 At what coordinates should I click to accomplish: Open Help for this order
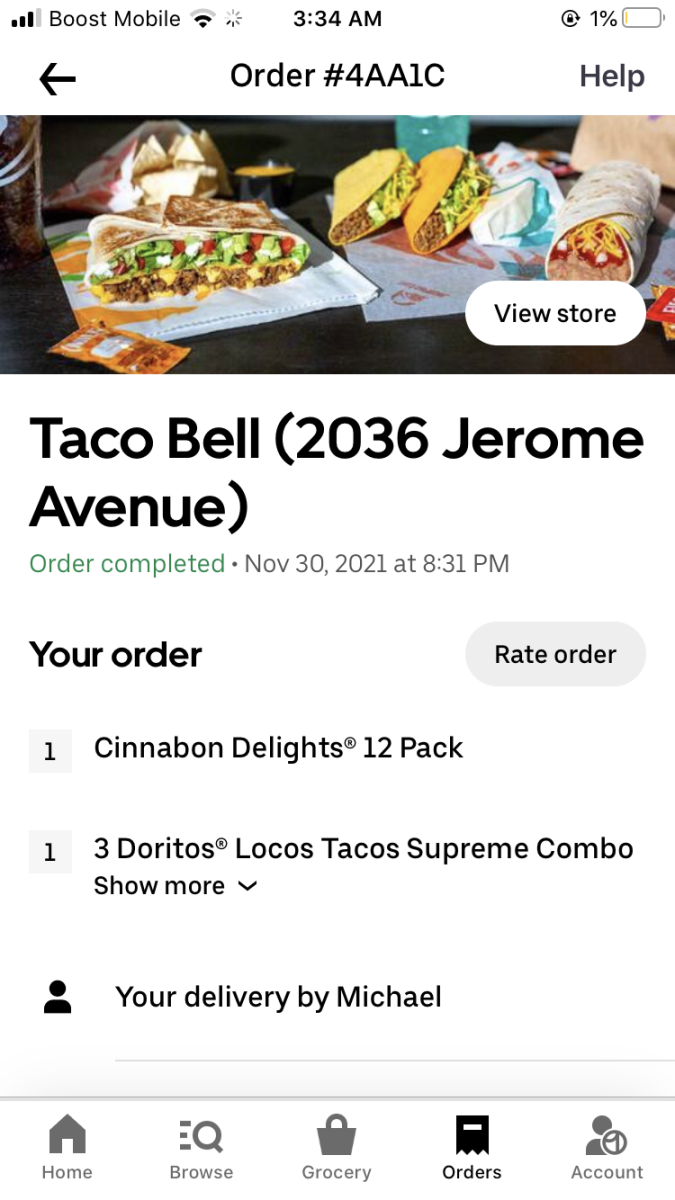[x=612, y=77]
